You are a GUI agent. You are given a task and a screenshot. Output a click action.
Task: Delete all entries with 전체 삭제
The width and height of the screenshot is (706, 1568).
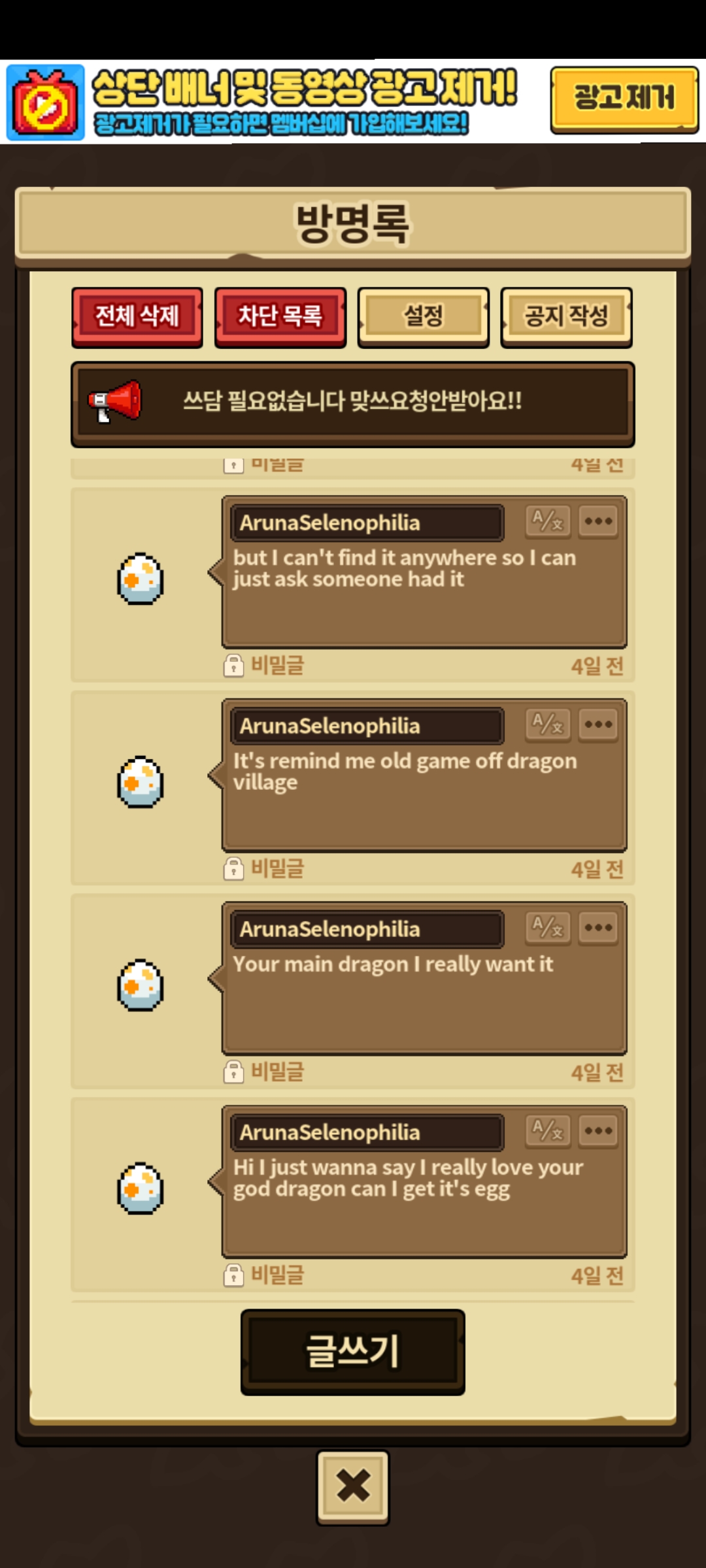(137, 317)
